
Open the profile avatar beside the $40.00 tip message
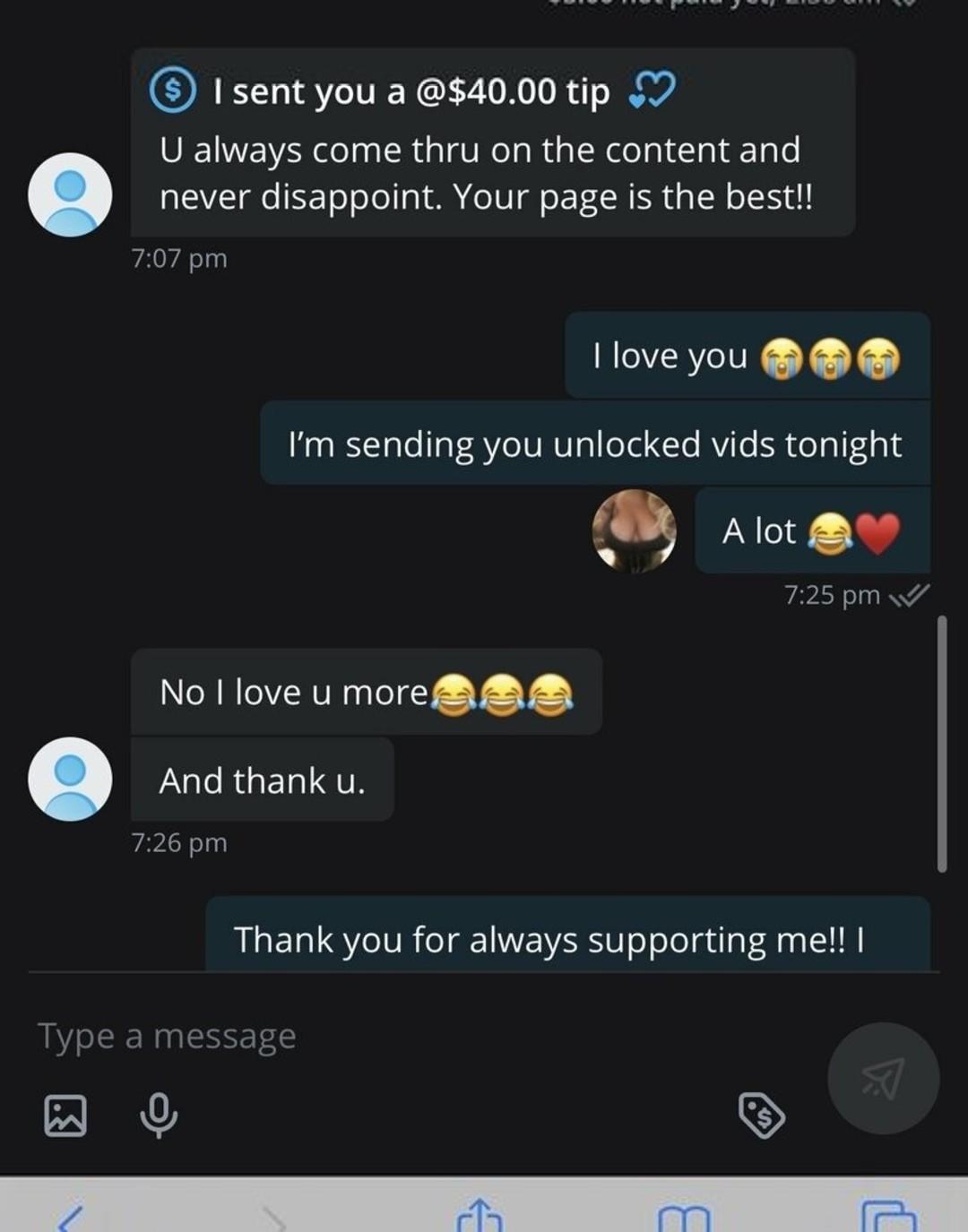[x=70, y=194]
